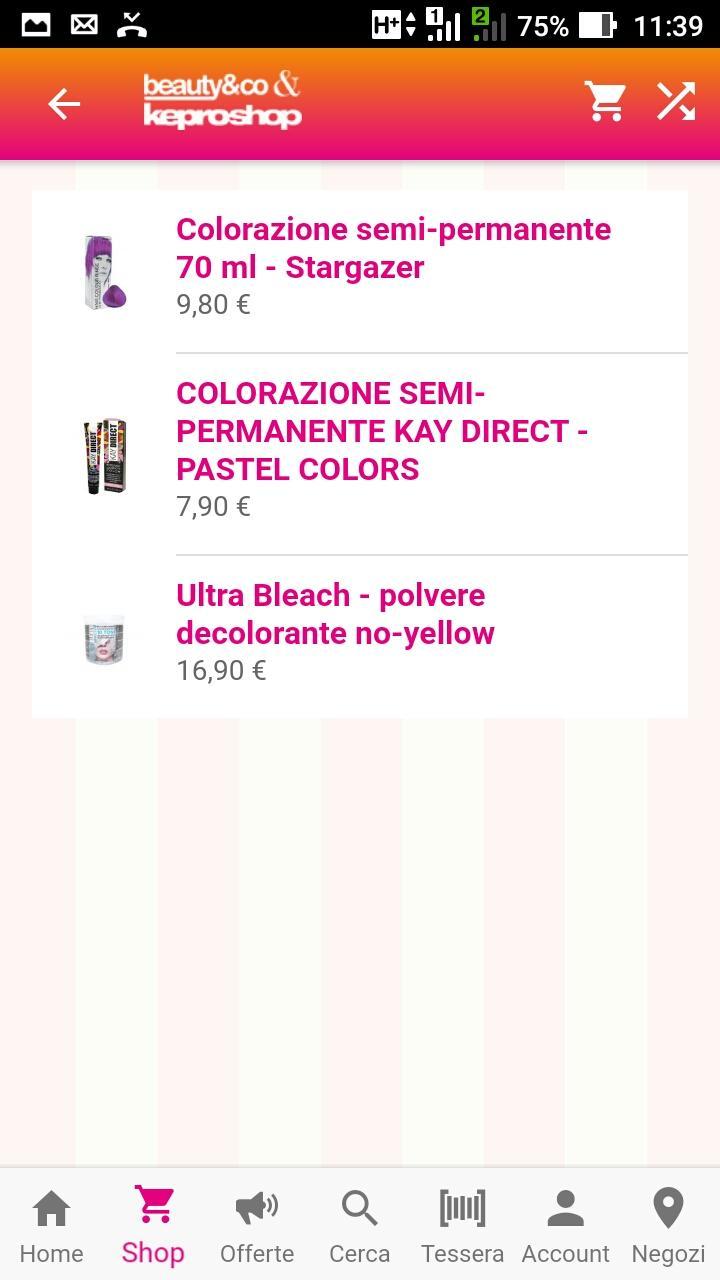Tap the Cerca magnifier icon
The image size is (720, 1280).
[359, 1210]
